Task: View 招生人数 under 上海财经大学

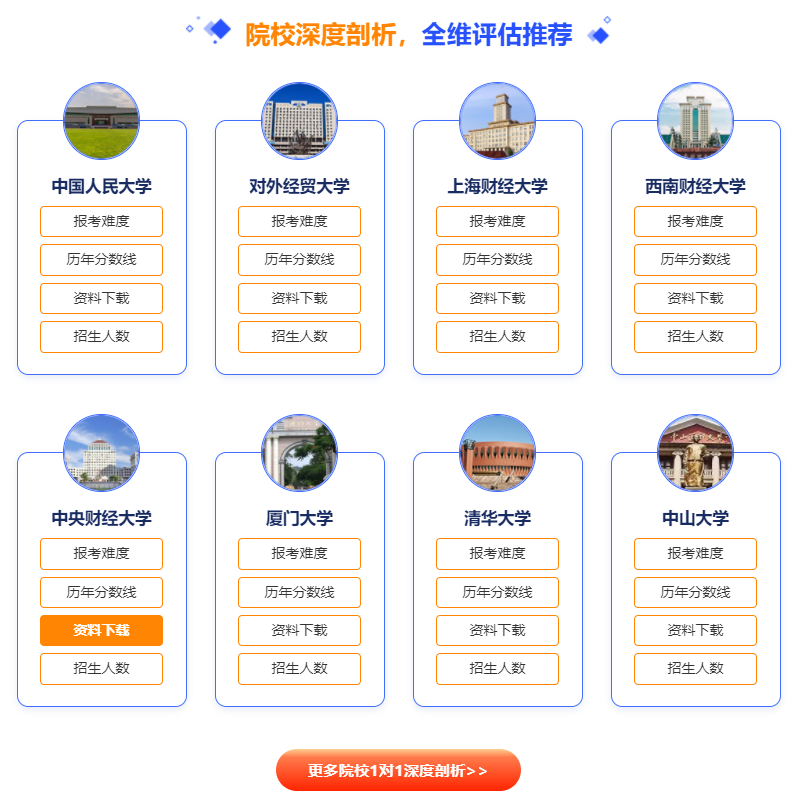Action: [x=497, y=336]
